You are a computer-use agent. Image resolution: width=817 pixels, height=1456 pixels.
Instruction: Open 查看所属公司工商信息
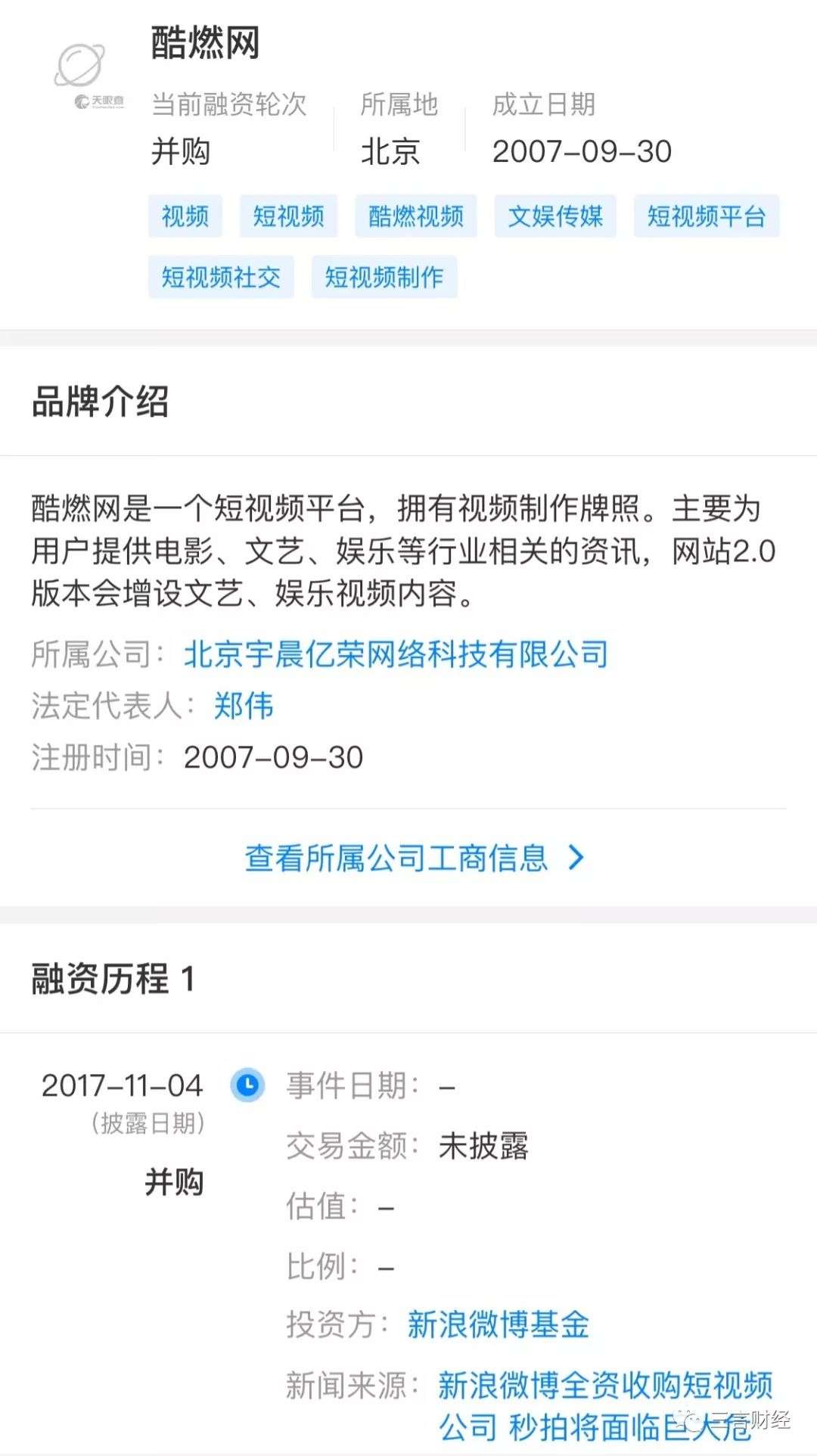[413, 858]
